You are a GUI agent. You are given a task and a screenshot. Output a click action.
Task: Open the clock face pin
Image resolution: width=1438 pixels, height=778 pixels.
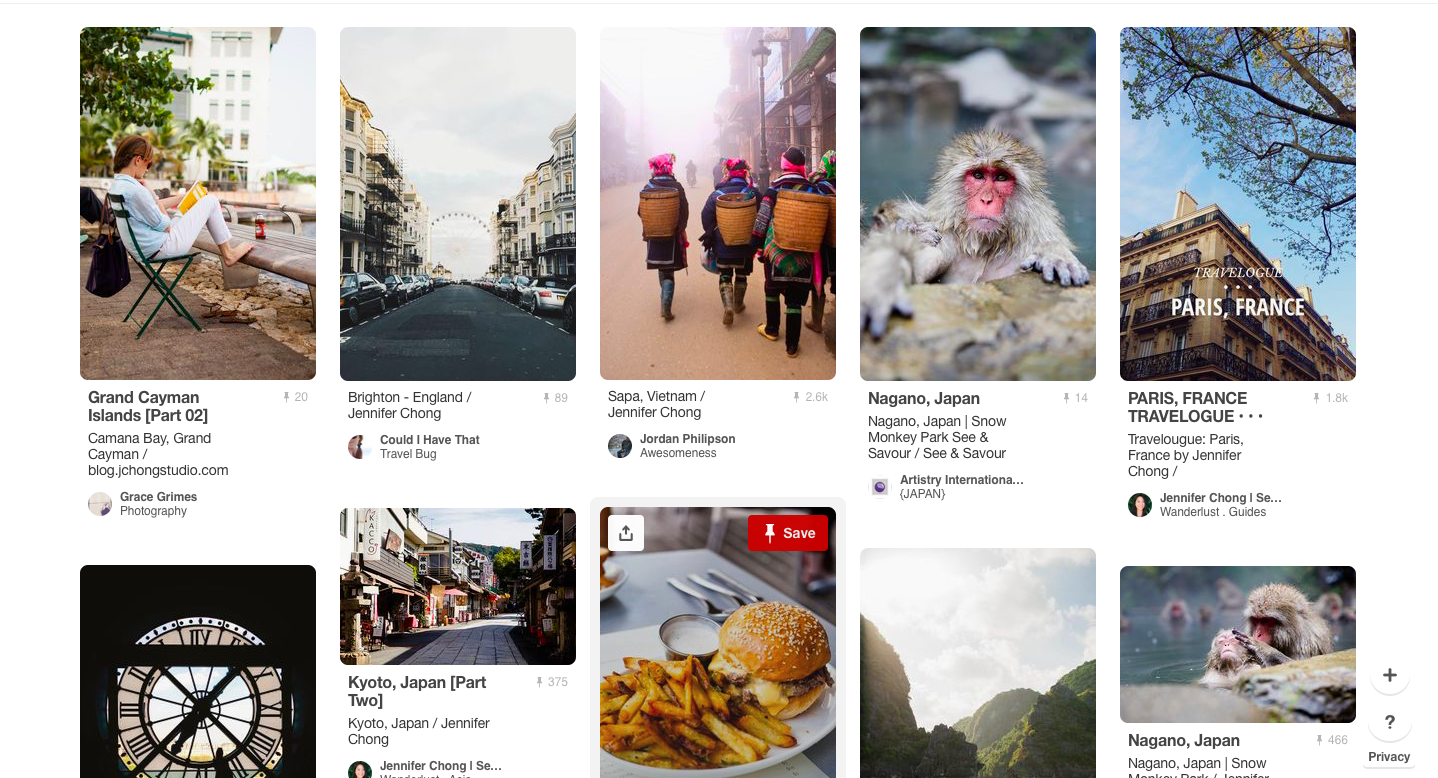click(x=198, y=680)
